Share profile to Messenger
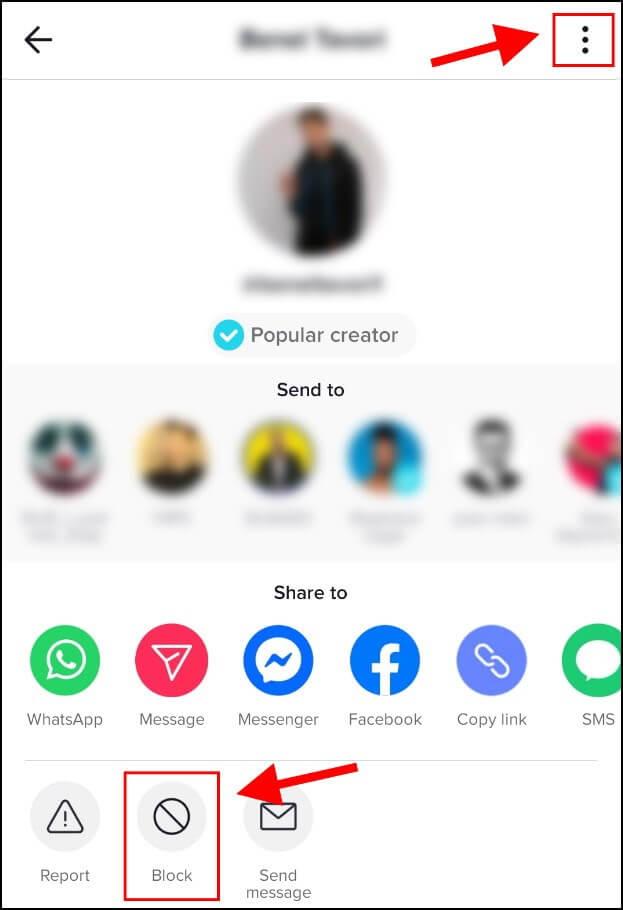This screenshot has height=910, width=623. (x=278, y=662)
